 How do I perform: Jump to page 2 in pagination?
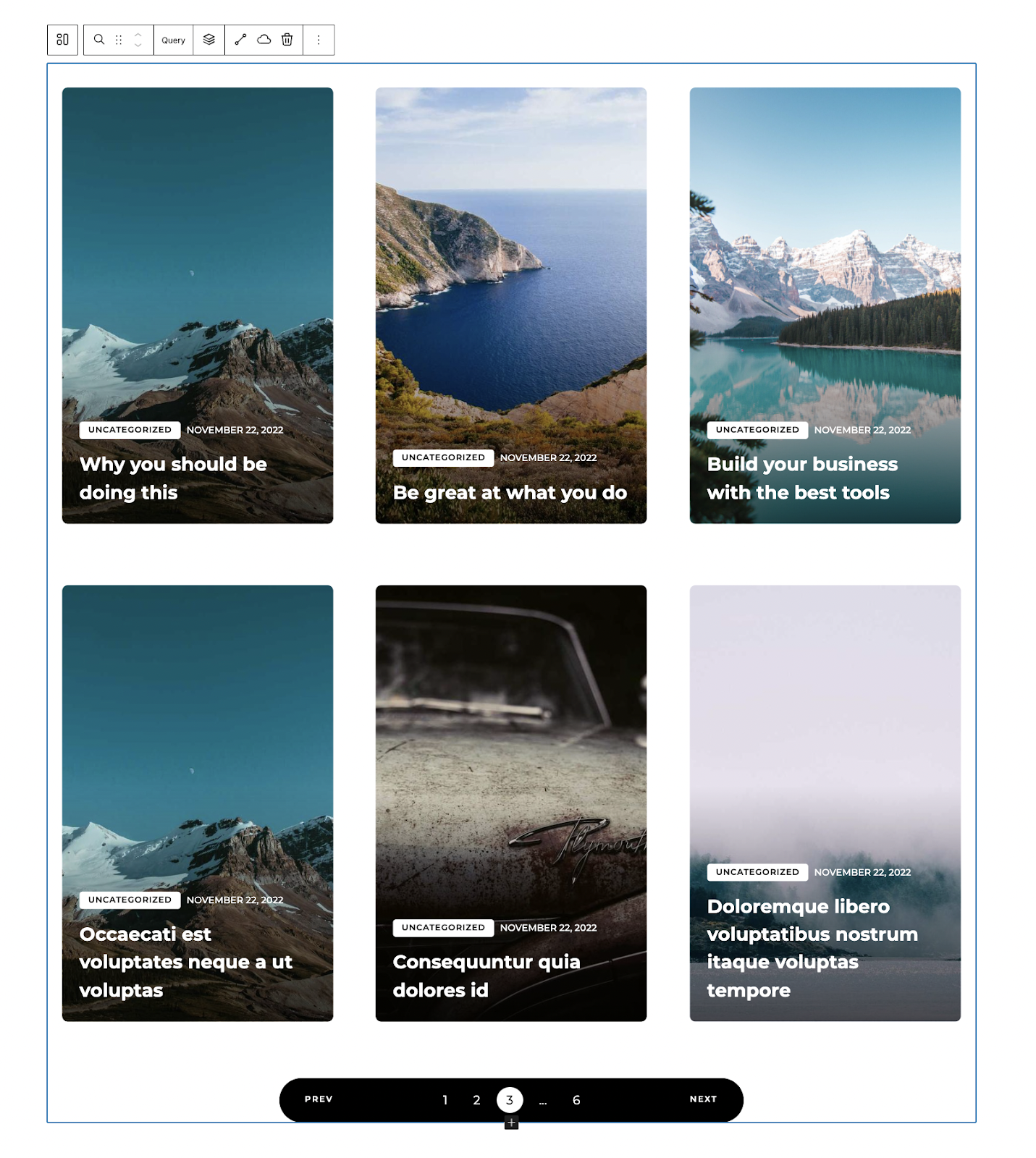click(x=476, y=1099)
